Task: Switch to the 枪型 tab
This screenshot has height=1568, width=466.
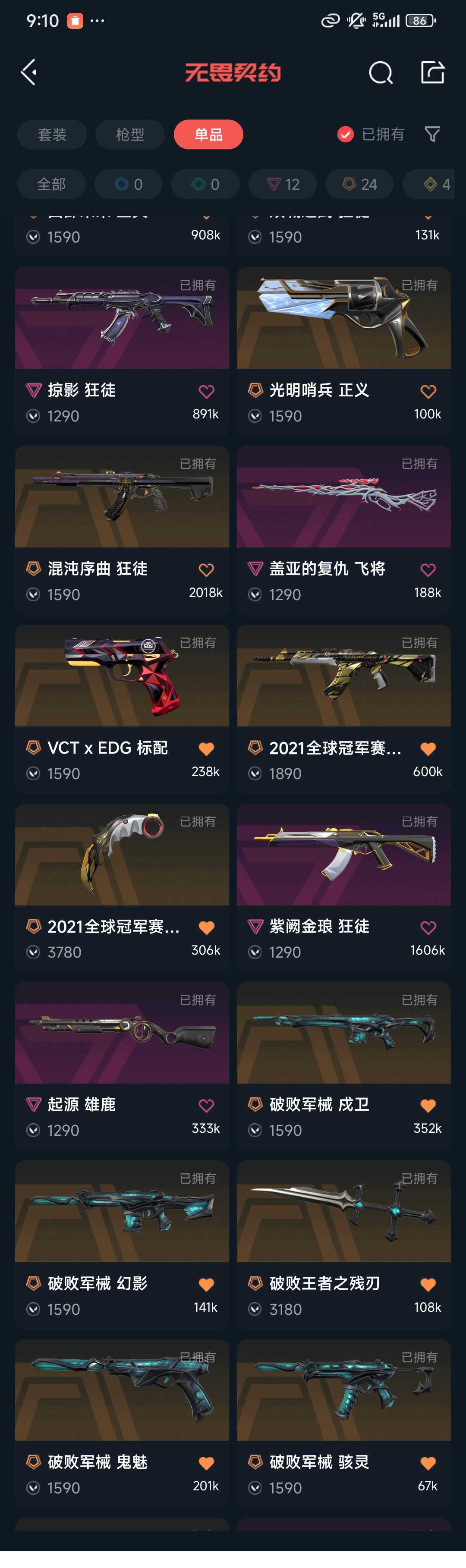Action: (130, 135)
